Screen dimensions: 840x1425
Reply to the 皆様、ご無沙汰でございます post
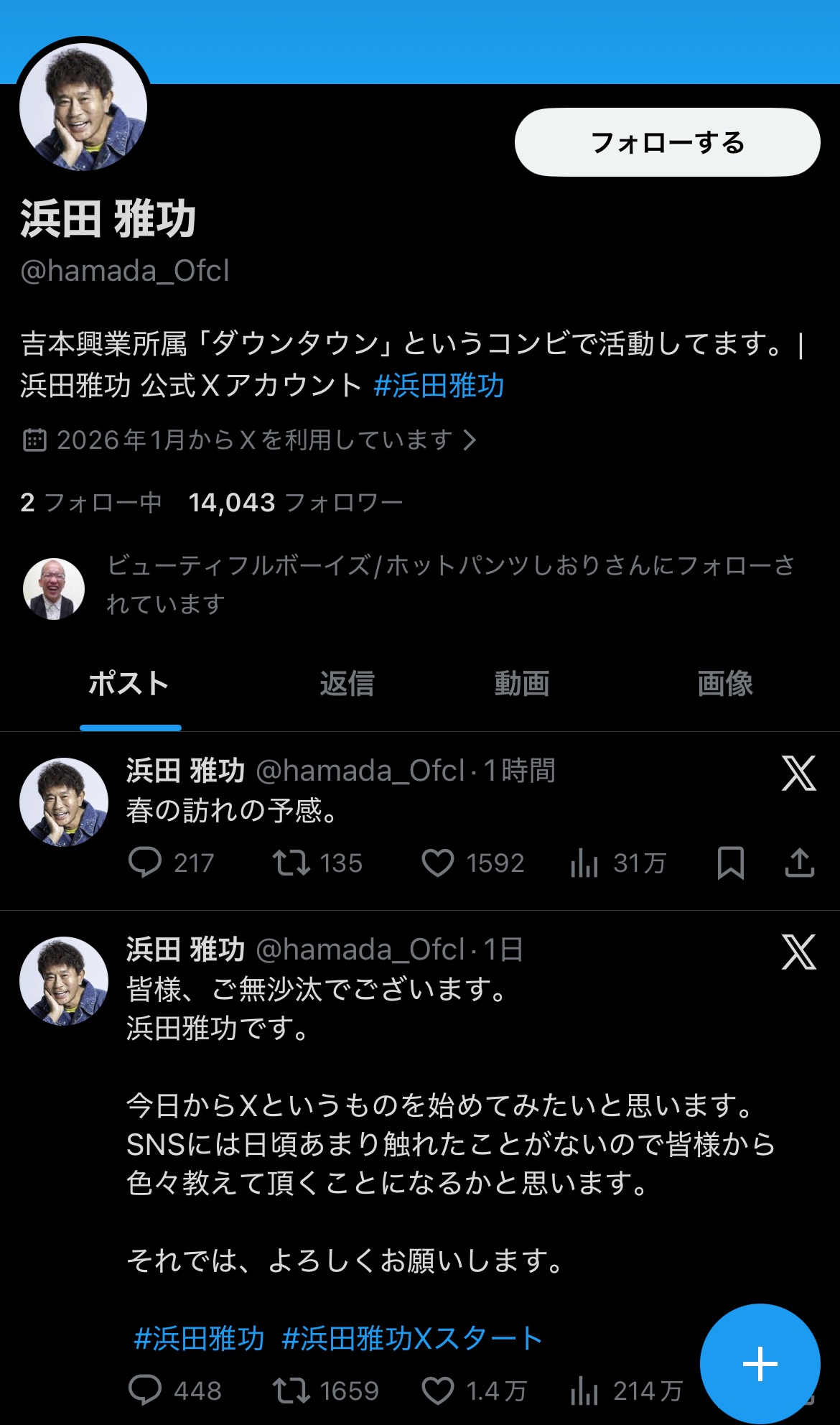(145, 1391)
